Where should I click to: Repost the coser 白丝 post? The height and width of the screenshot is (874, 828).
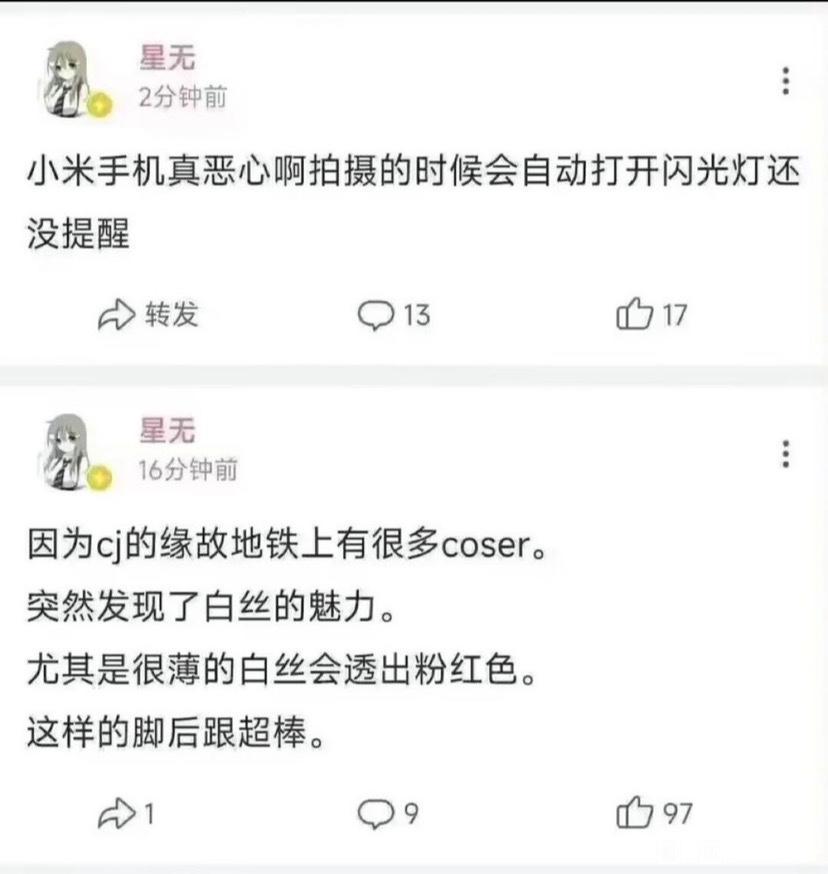tap(126, 814)
